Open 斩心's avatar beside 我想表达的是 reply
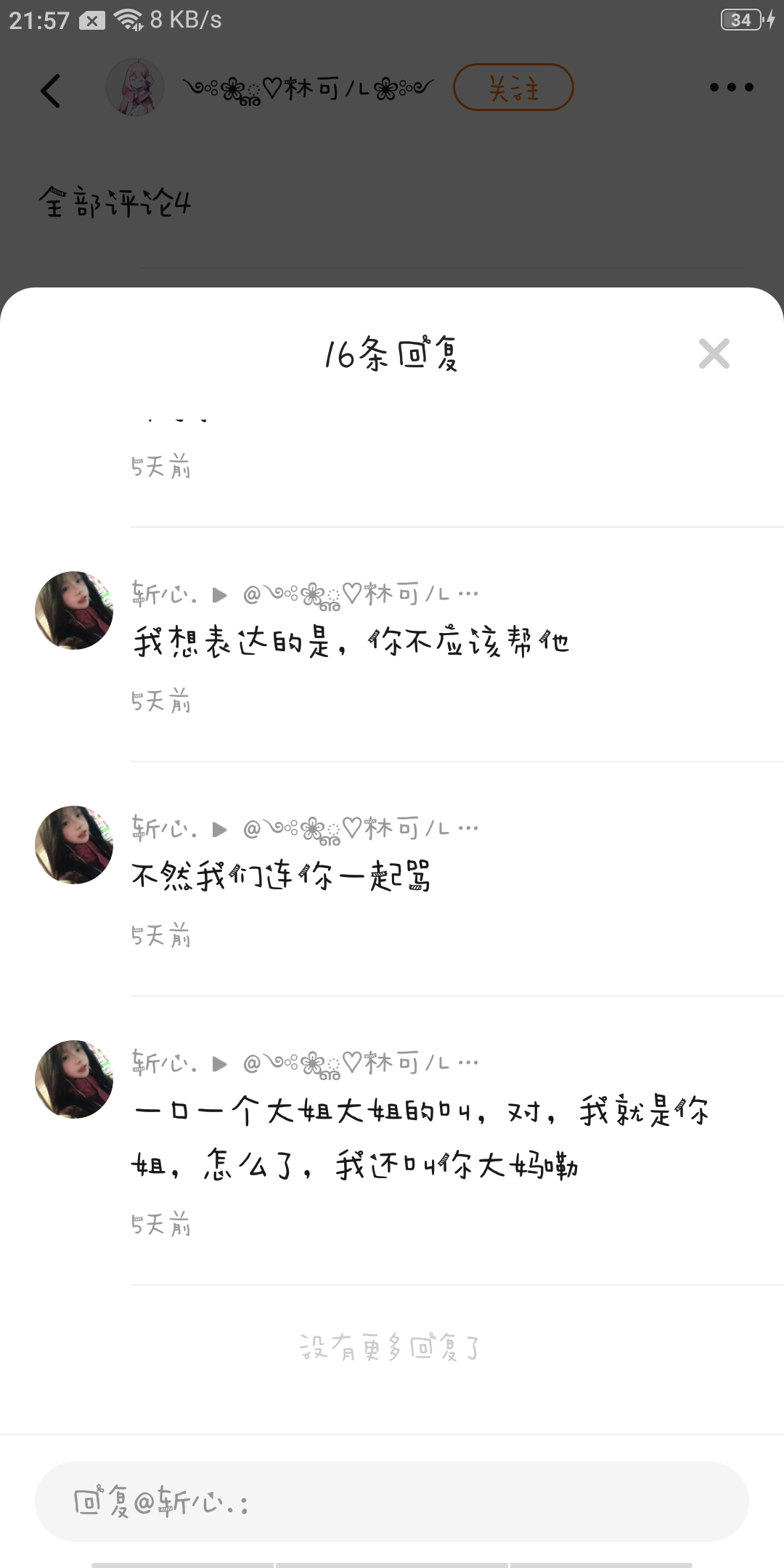Screen dimensions: 784x1568 pyautogui.click(x=74, y=611)
